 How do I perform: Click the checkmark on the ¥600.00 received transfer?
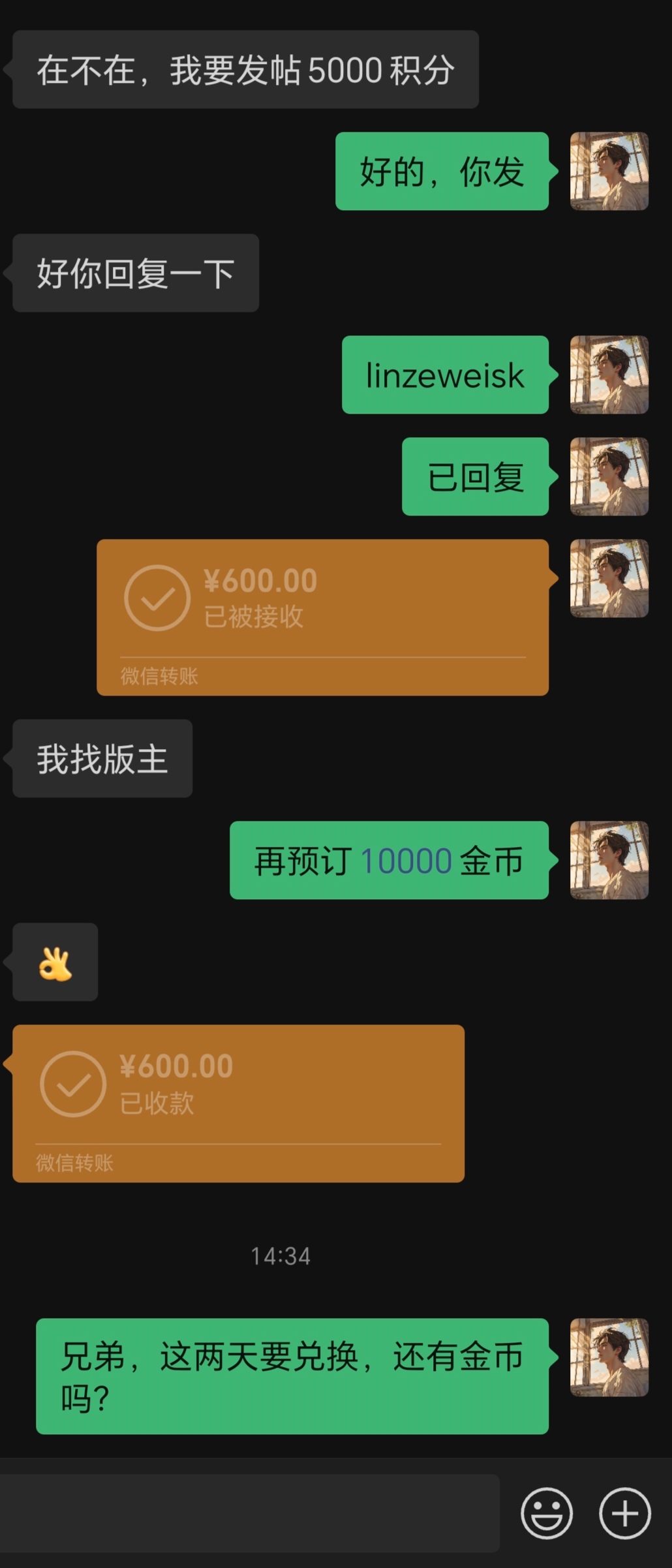[x=159, y=598]
